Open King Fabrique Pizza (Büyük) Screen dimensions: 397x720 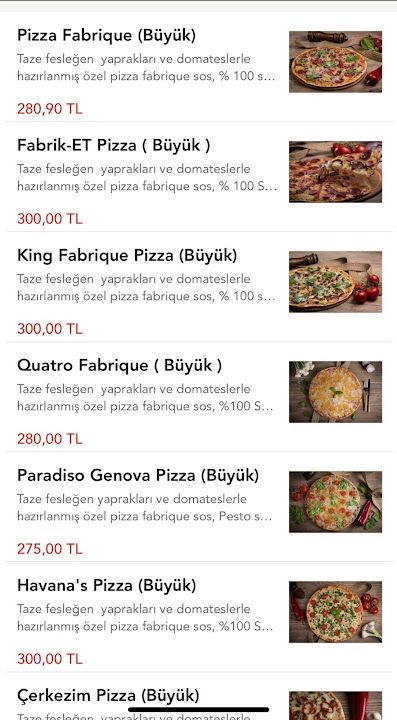tap(198, 287)
